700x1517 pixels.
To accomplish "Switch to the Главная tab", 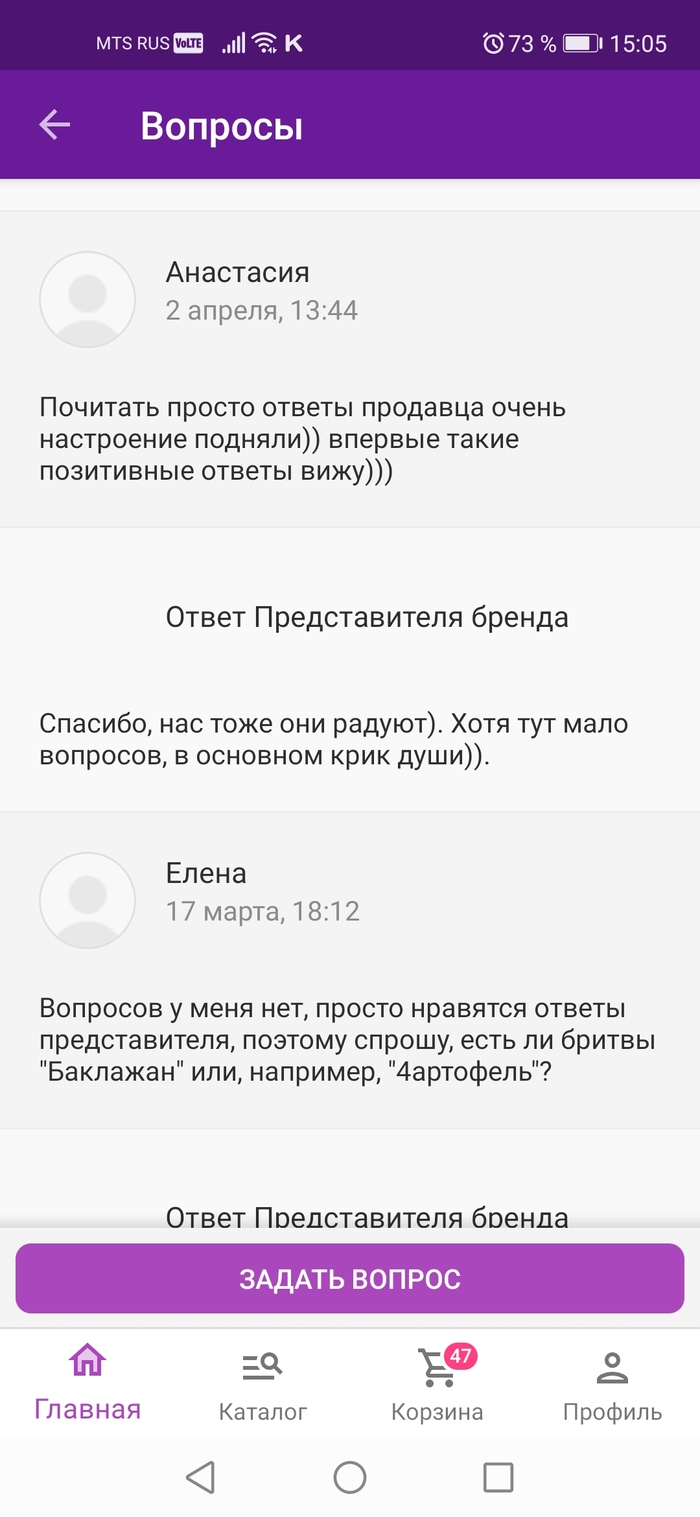I will coord(87,1383).
